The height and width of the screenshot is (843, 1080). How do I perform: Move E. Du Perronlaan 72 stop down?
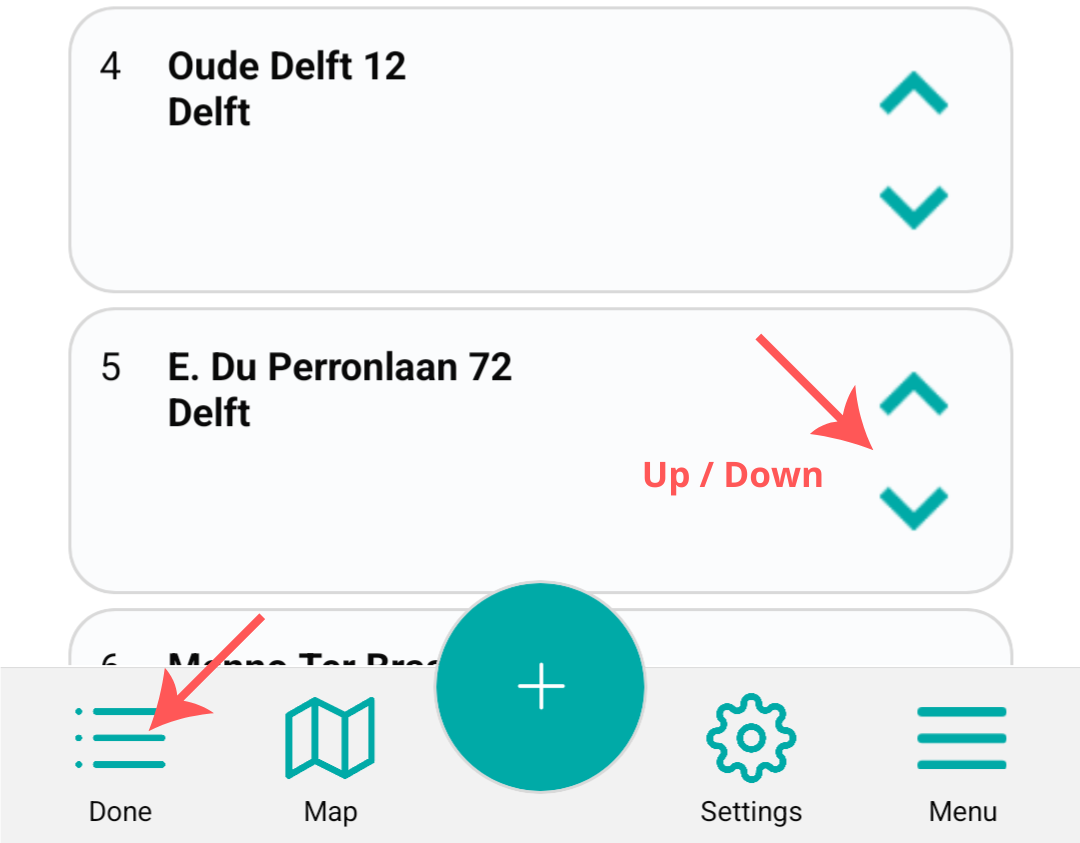(913, 506)
